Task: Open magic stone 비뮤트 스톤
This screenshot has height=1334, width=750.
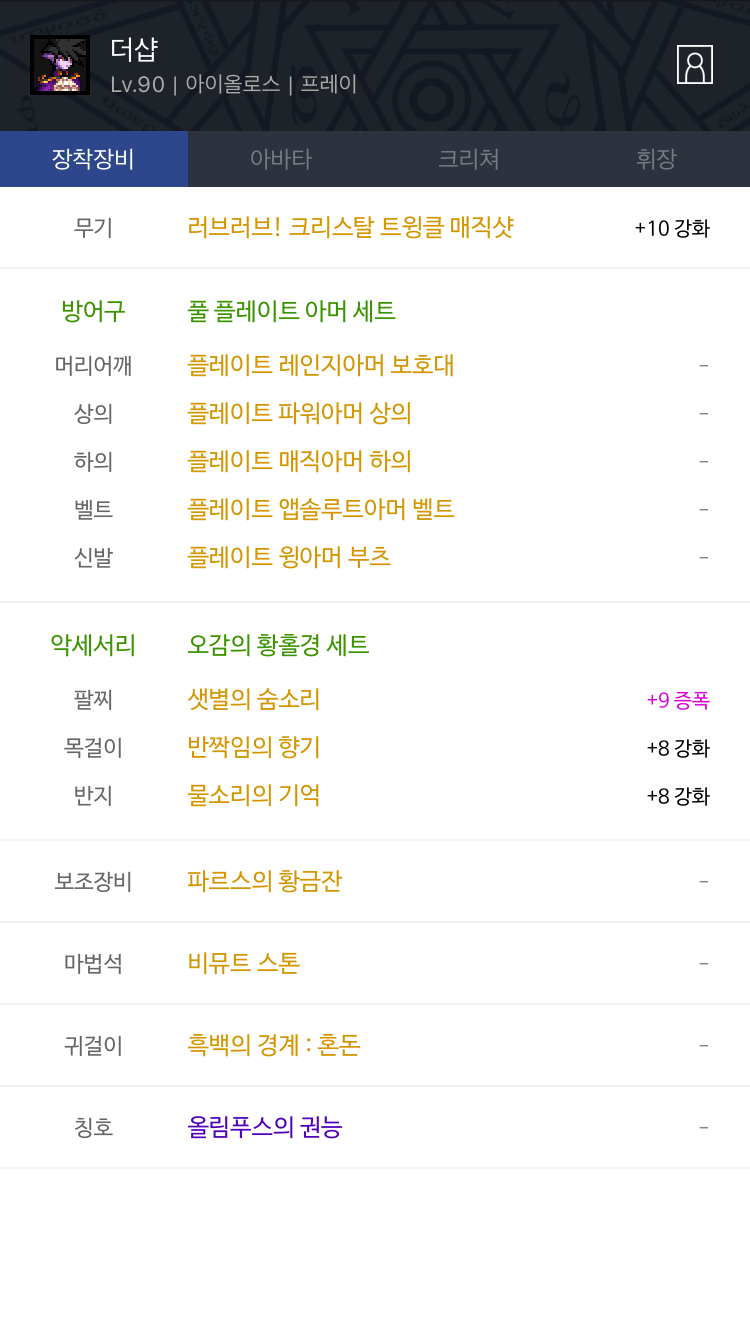Action: 244,963
